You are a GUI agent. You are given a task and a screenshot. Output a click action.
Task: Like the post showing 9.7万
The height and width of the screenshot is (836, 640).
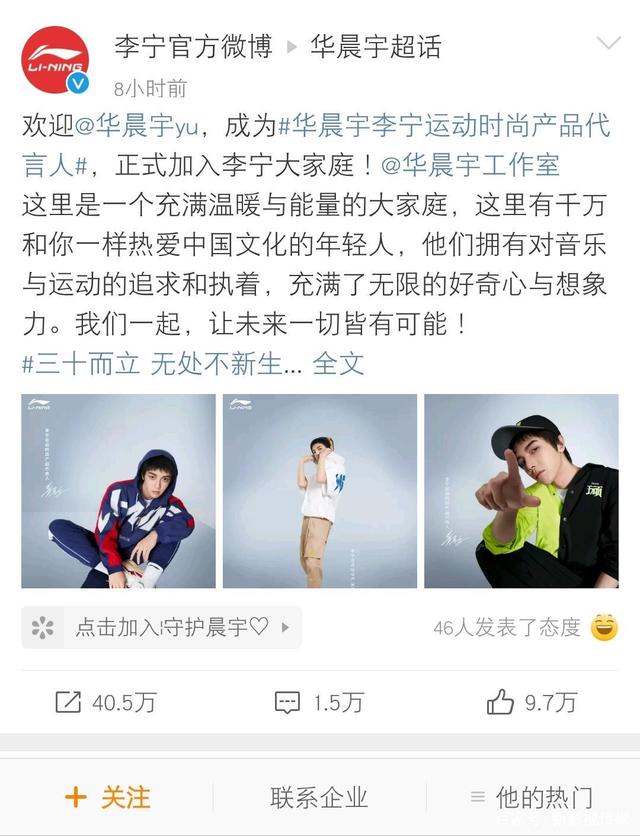click(531, 703)
